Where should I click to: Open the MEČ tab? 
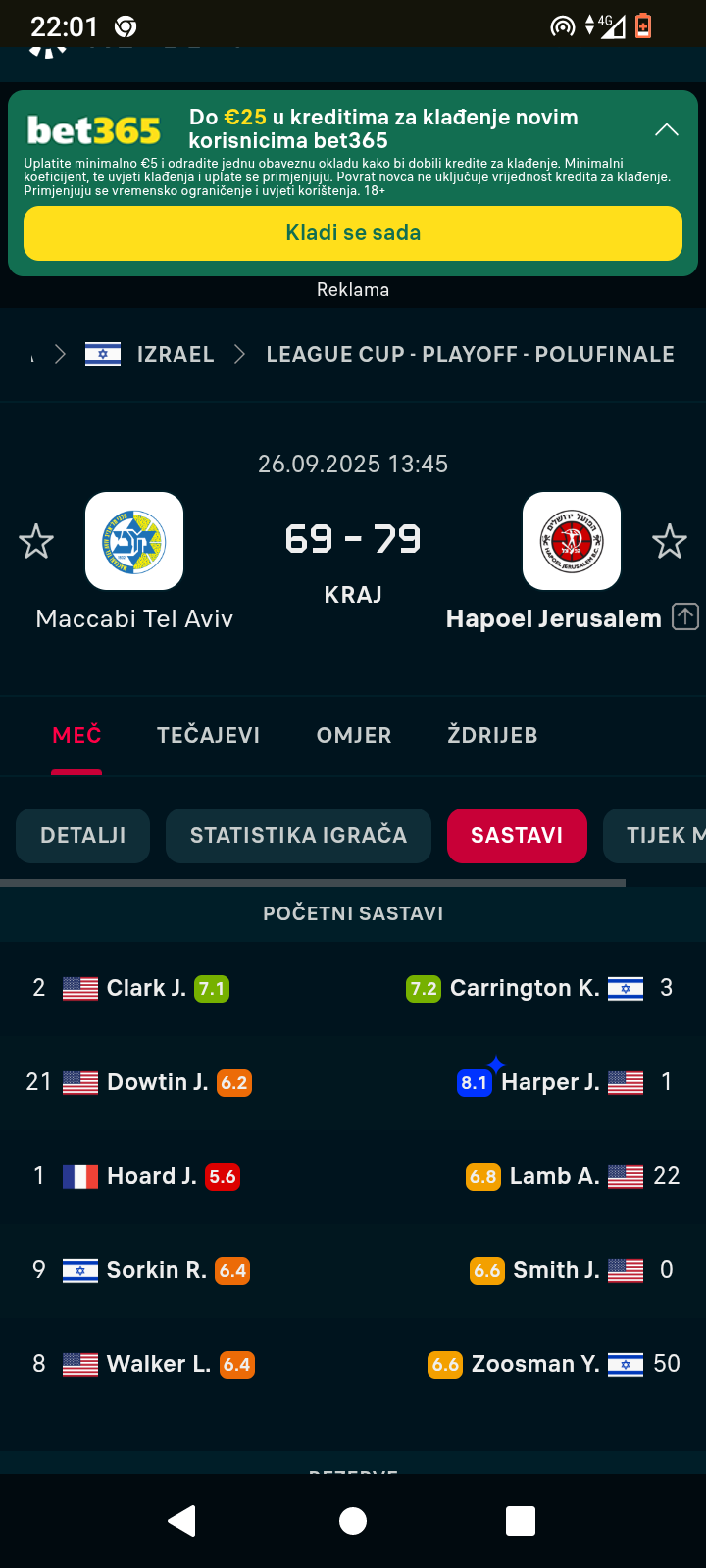tap(76, 735)
